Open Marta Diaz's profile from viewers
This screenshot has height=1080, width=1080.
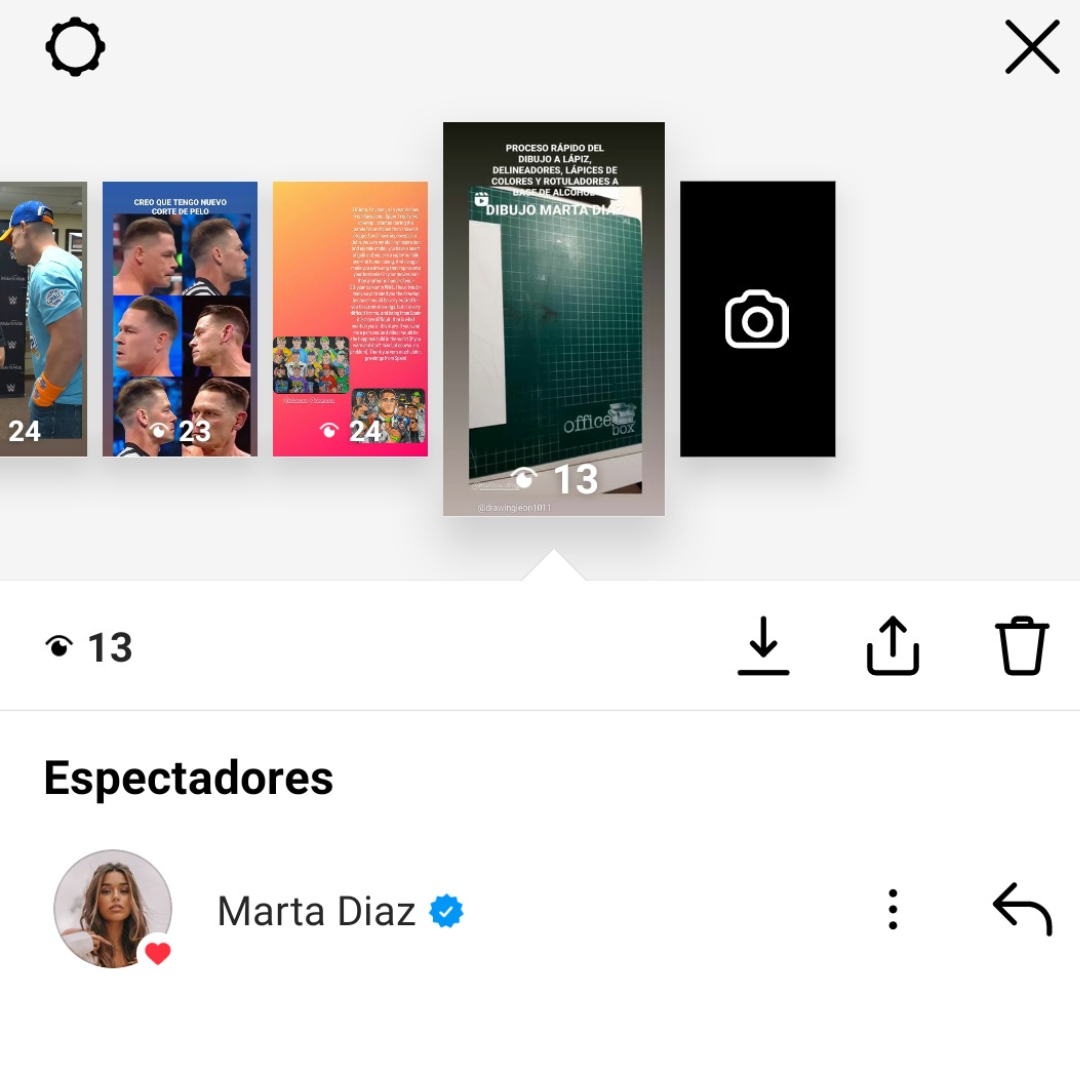pos(113,909)
